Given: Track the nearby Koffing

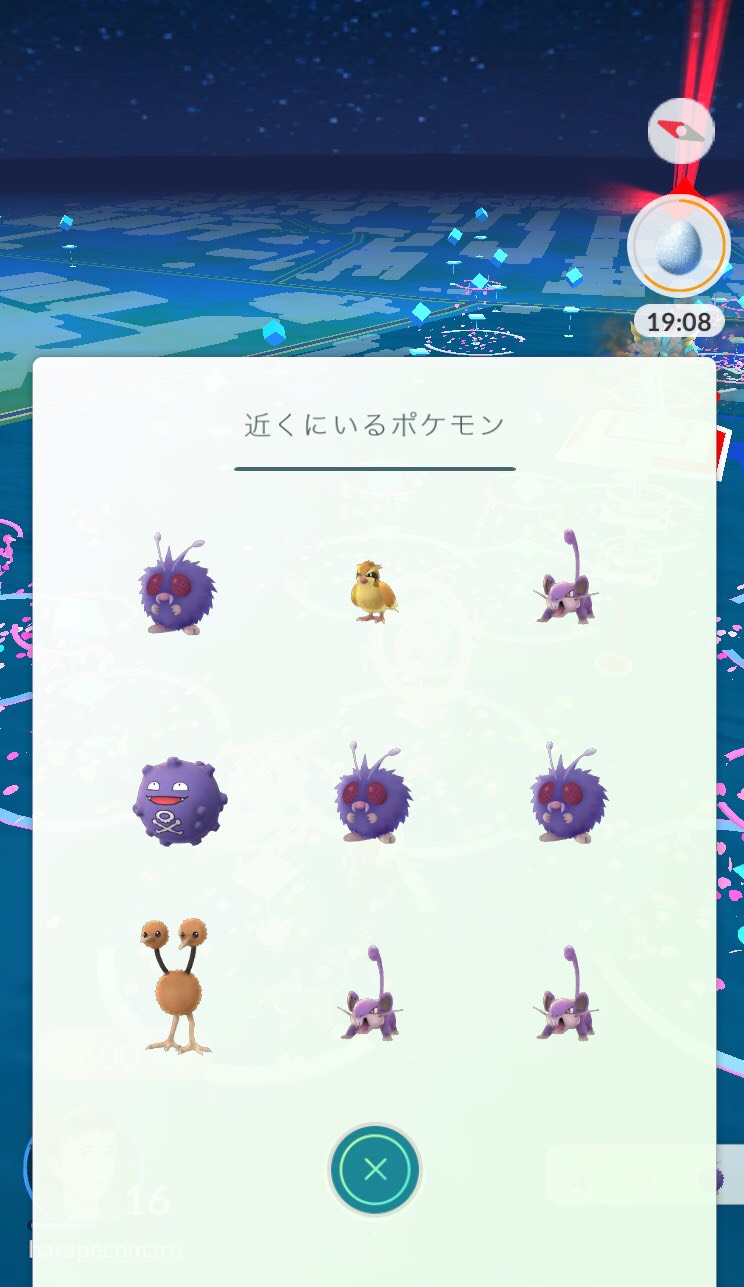Looking at the screenshot, I should [x=180, y=801].
